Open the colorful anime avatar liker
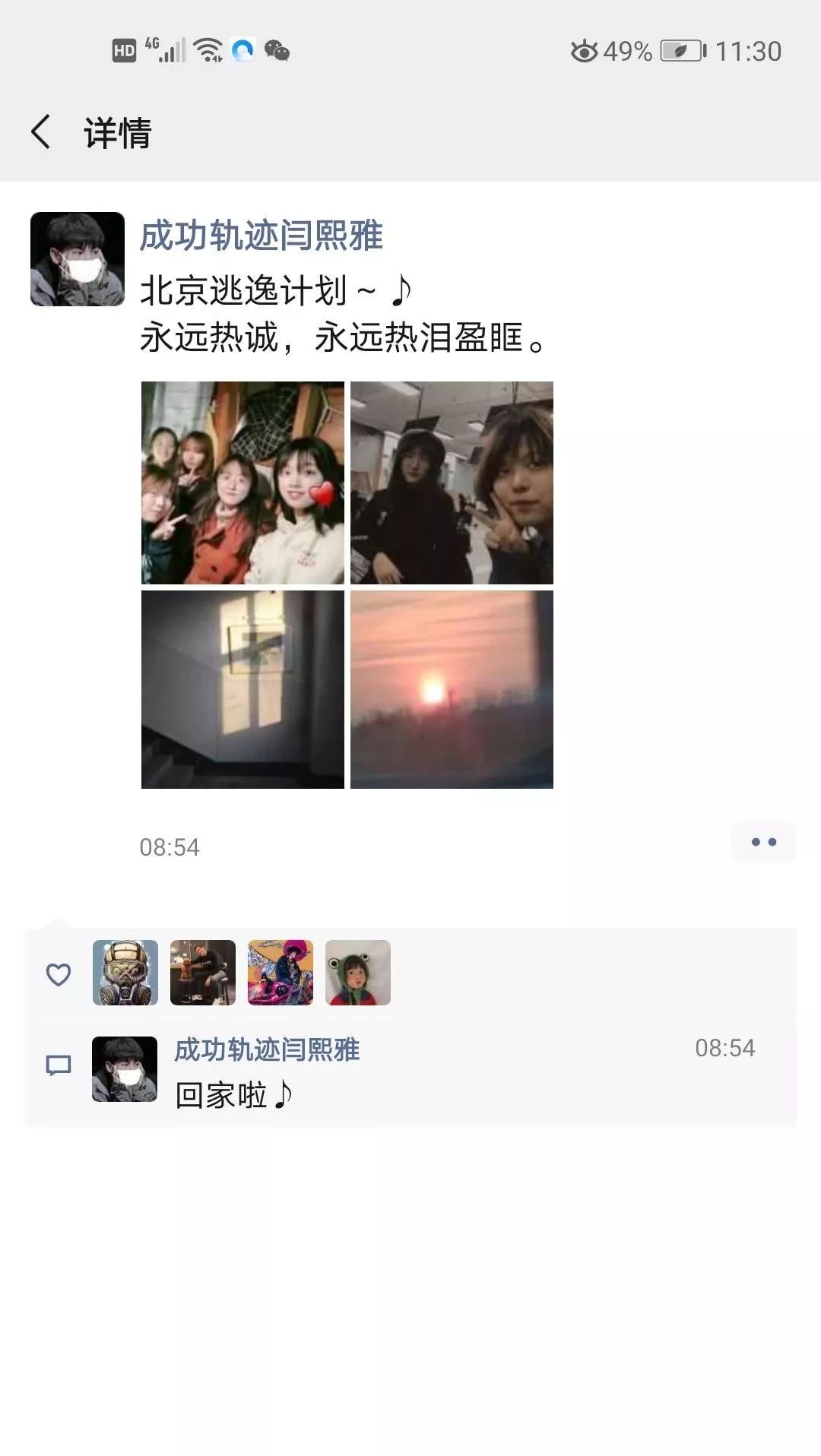 (281, 973)
